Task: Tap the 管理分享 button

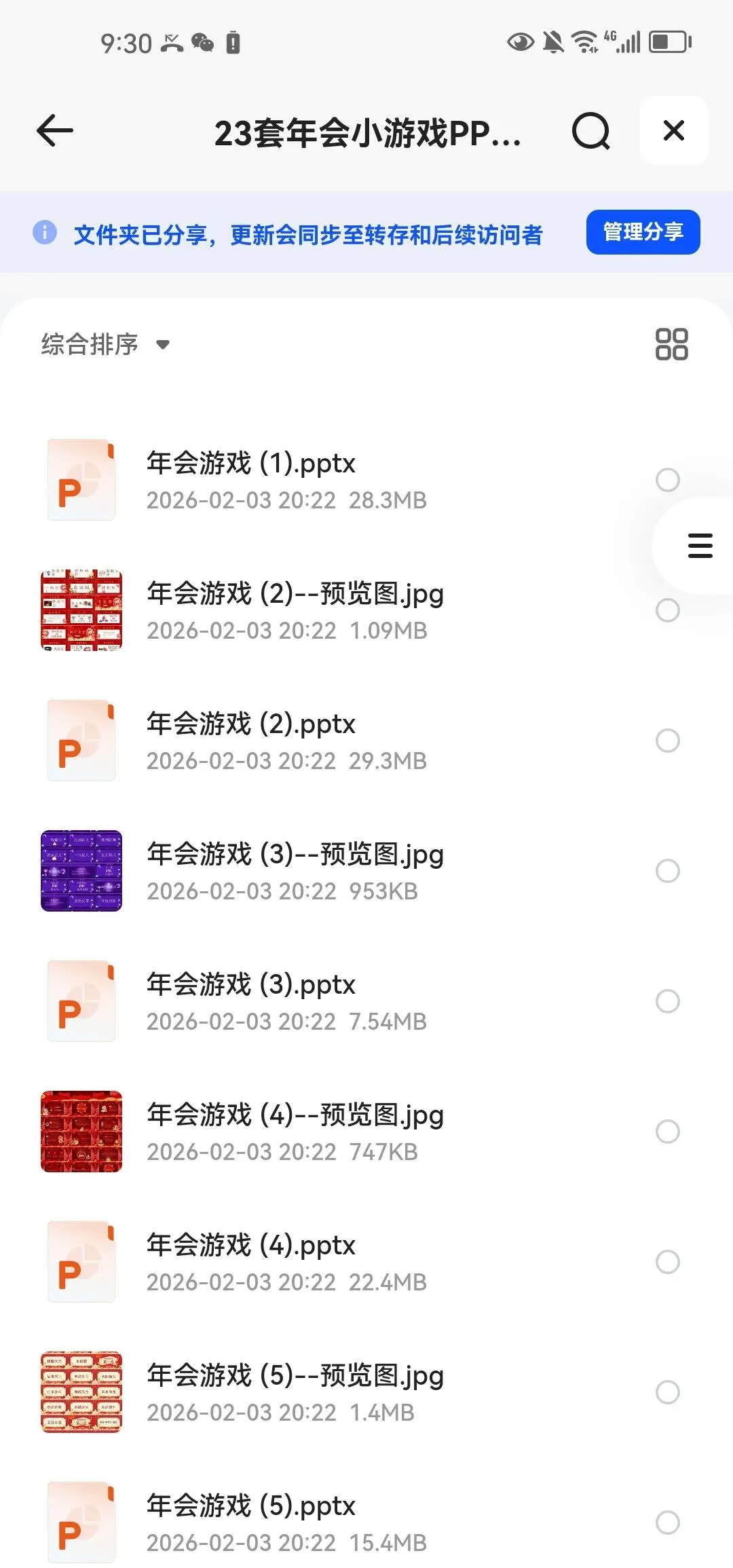Action: point(643,232)
